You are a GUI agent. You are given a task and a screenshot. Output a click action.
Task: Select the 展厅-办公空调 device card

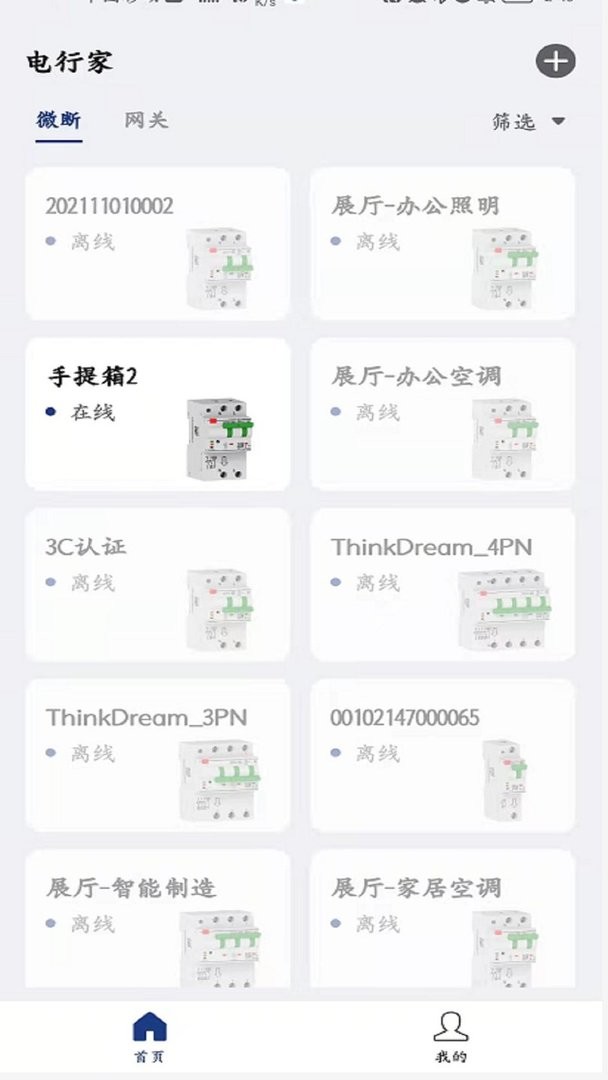(442, 413)
